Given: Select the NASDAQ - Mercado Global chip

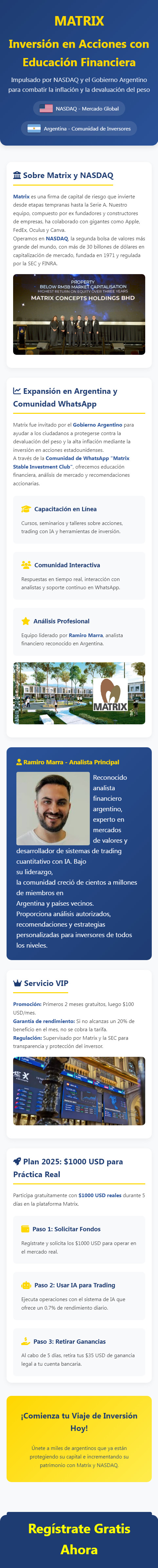Looking at the screenshot, I should (x=79, y=108).
